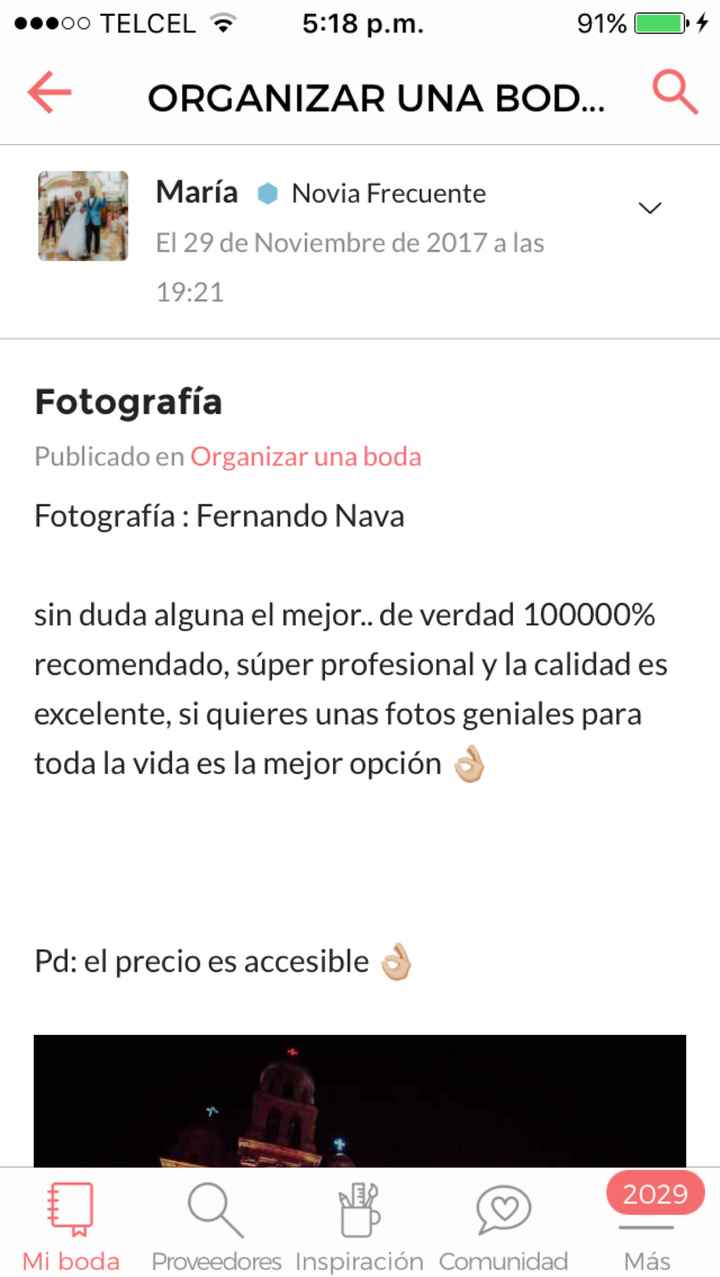
Task: Tap María's wedding profile photo
Action: pos(83,214)
